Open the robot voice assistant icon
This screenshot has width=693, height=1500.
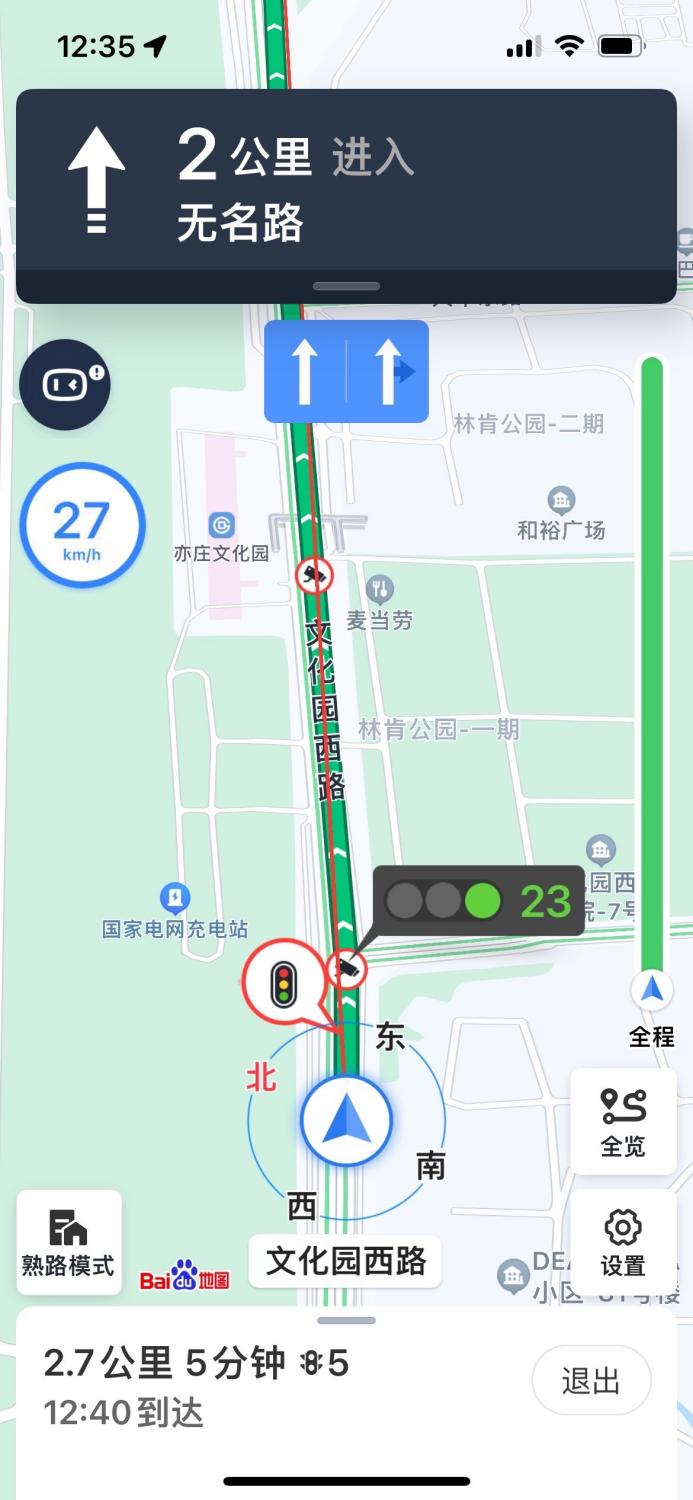coord(65,384)
